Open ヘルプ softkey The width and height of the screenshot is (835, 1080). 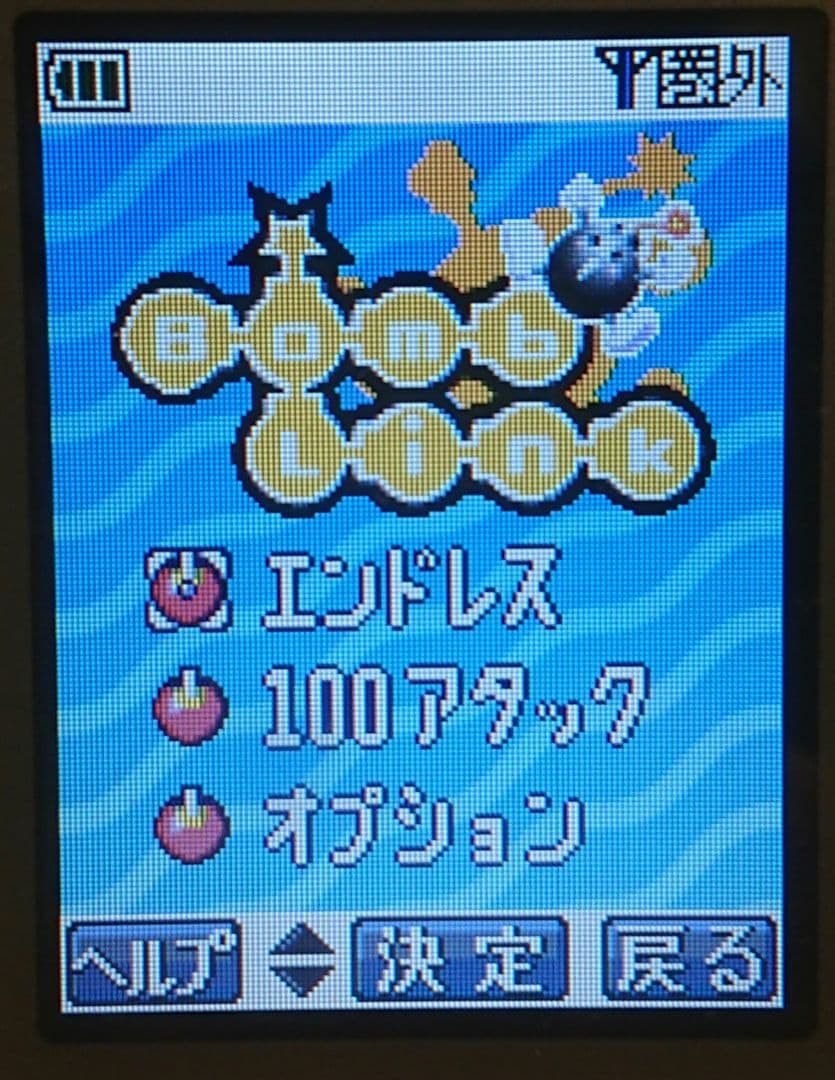coord(153,962)
